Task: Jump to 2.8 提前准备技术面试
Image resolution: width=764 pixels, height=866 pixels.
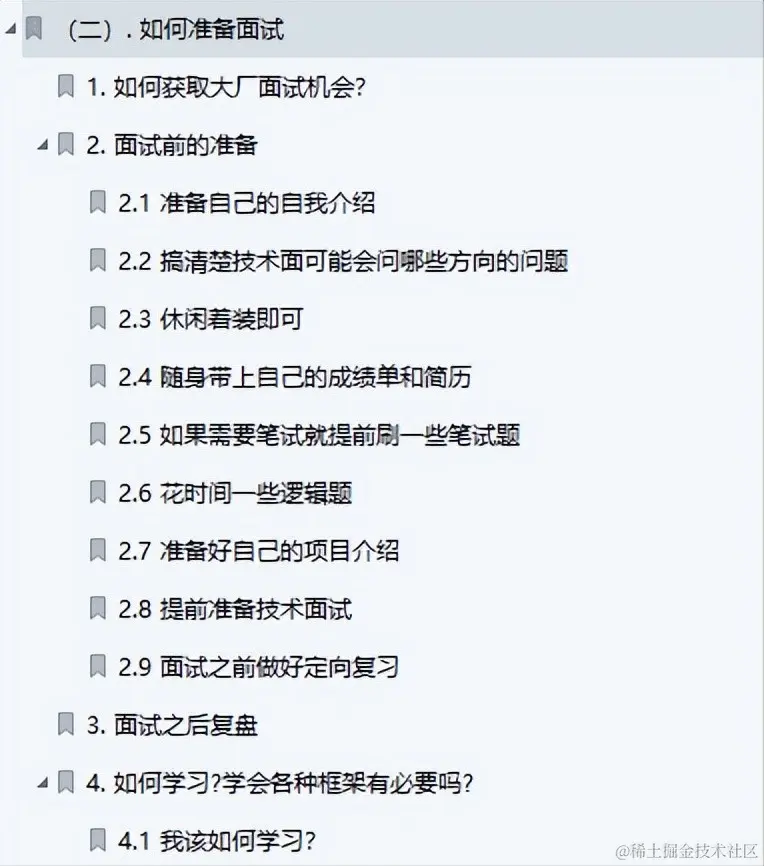Action: tap(234, 608)
